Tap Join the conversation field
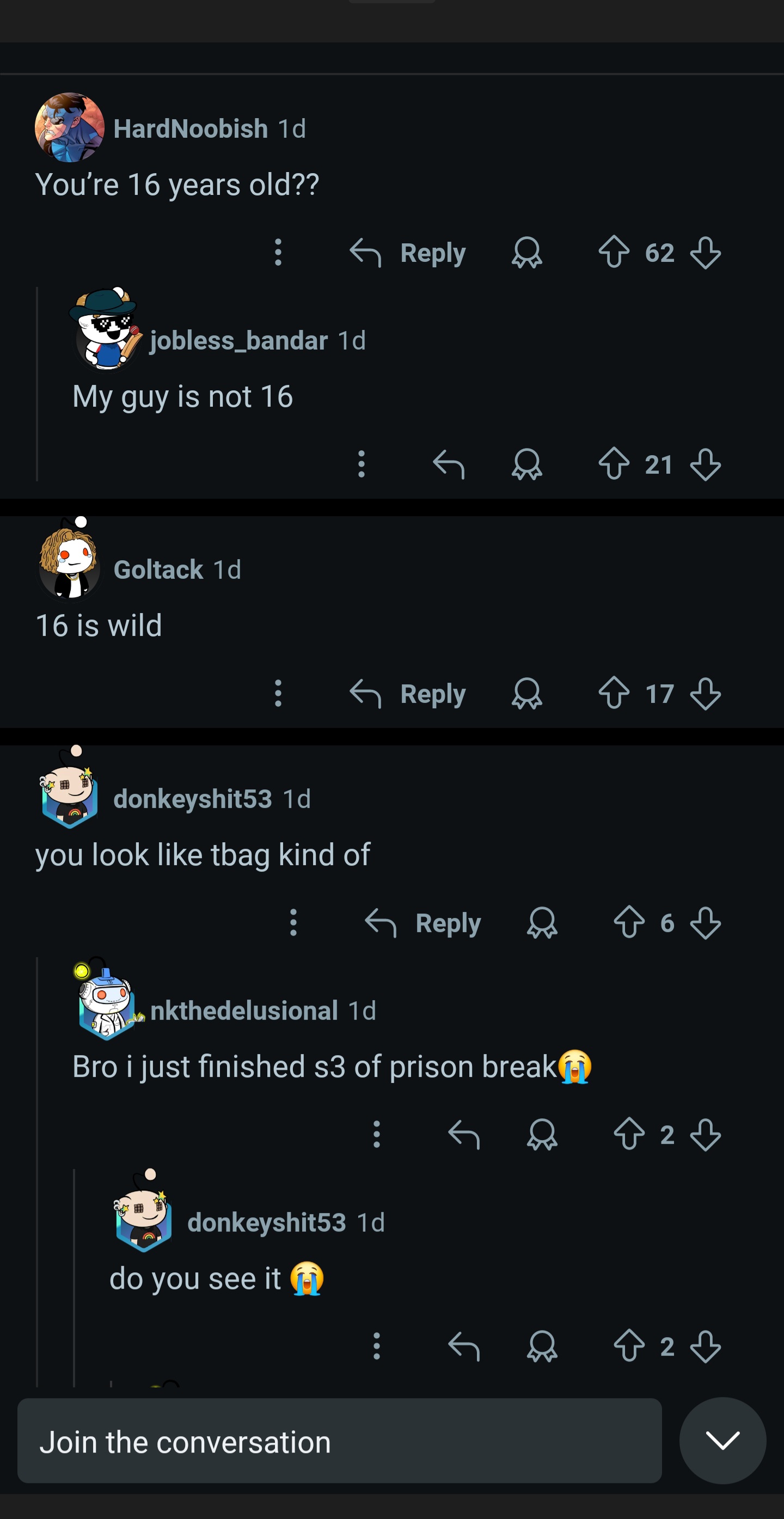Viewport: 784px width, 1519px height. pyautogui.click(x=339, y=1441)
